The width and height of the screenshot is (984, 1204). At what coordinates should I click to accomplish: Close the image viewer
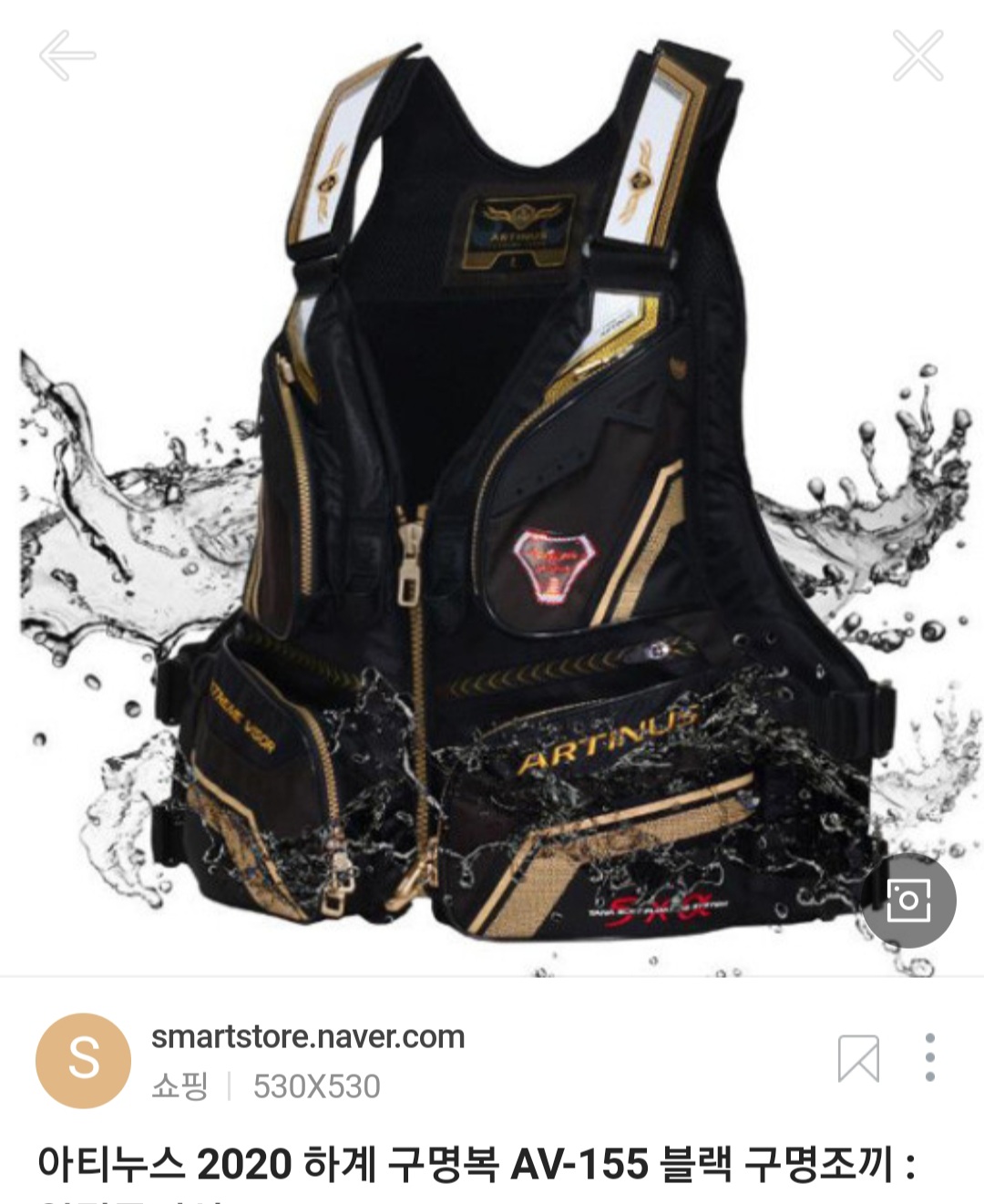917,56
